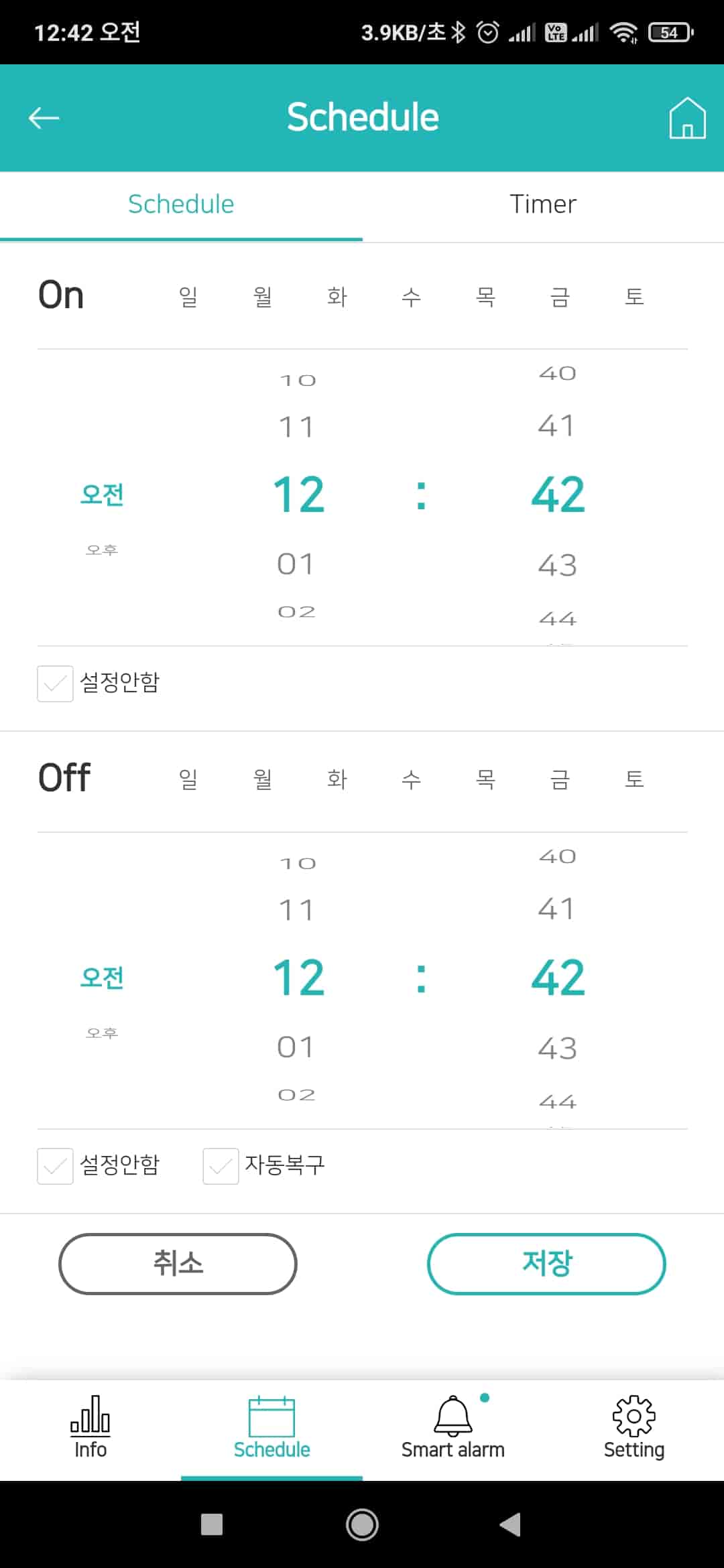The width and height of the screenshot is (724, 1568).
Task: Switch to the Timer tab
Action: tap(543, 204)
